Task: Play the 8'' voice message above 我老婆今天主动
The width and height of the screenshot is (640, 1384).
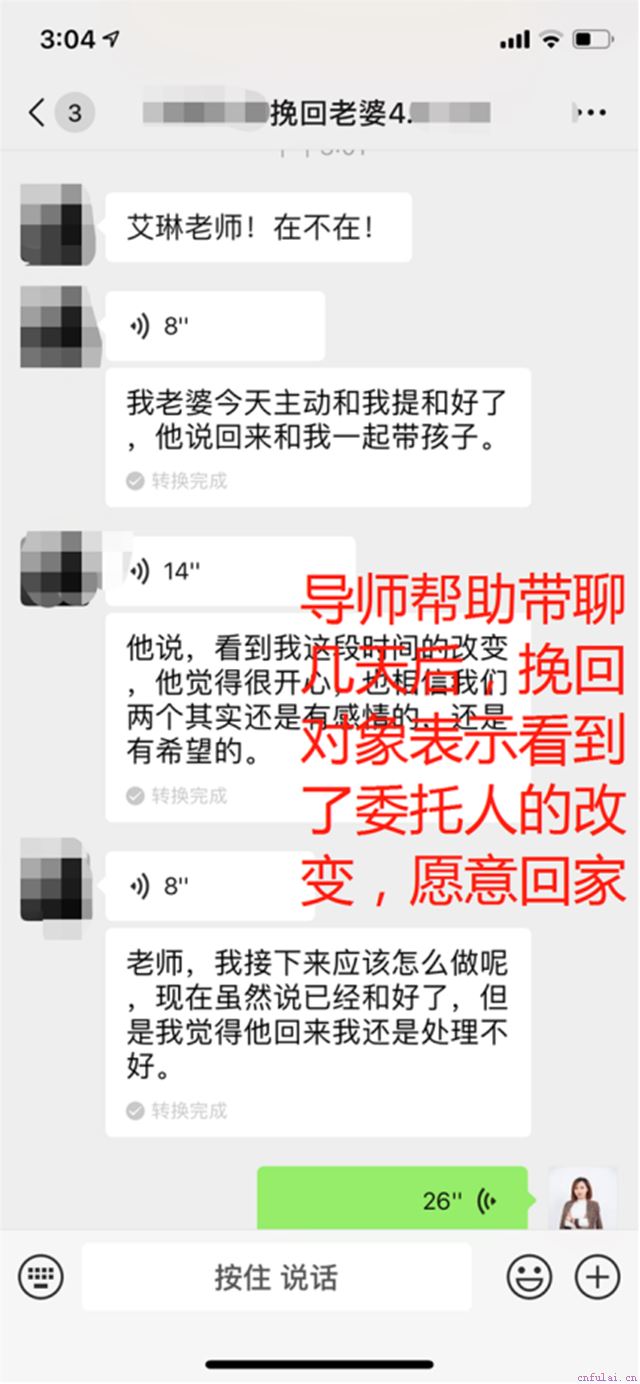Action: 214,326
